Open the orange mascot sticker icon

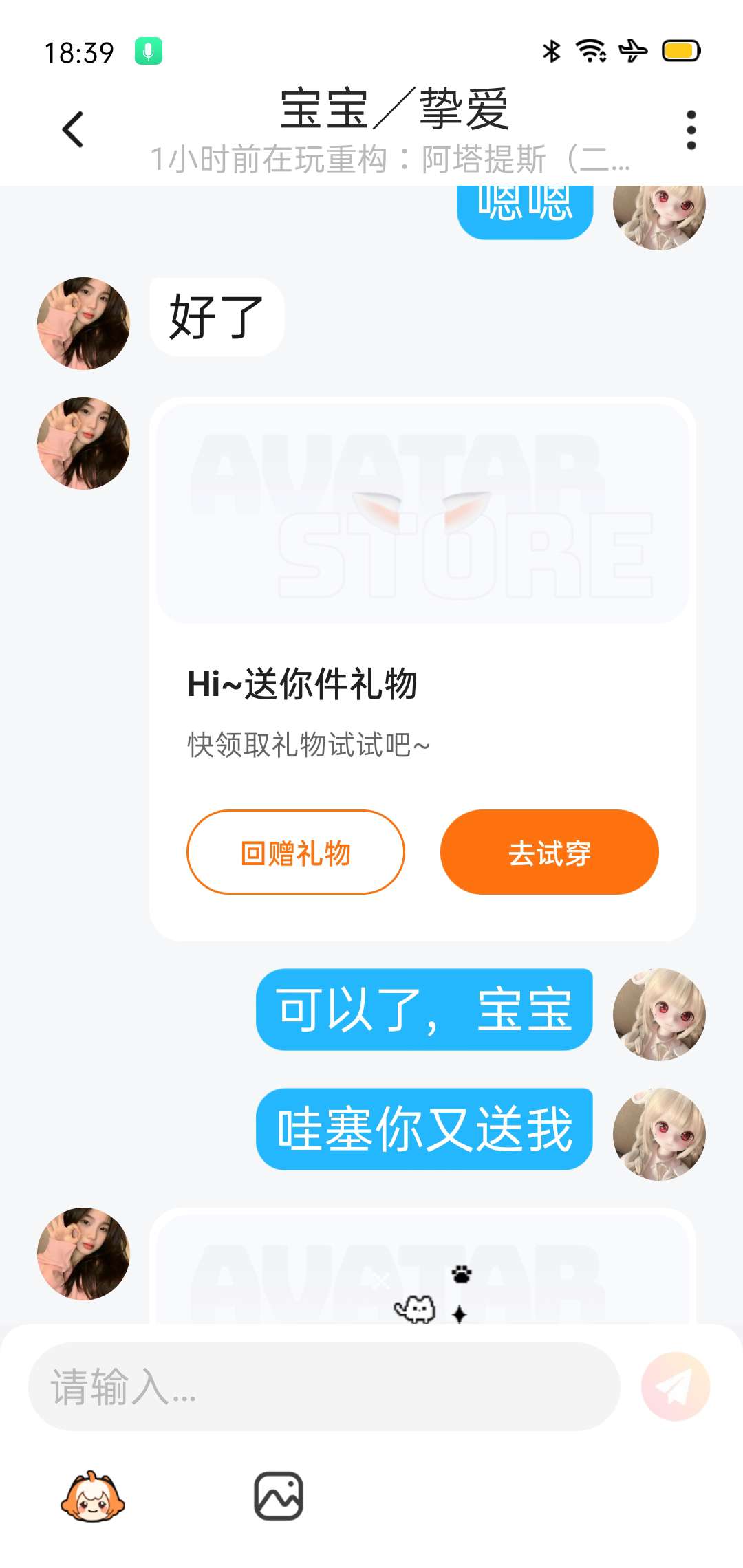tap(93, 1496)
